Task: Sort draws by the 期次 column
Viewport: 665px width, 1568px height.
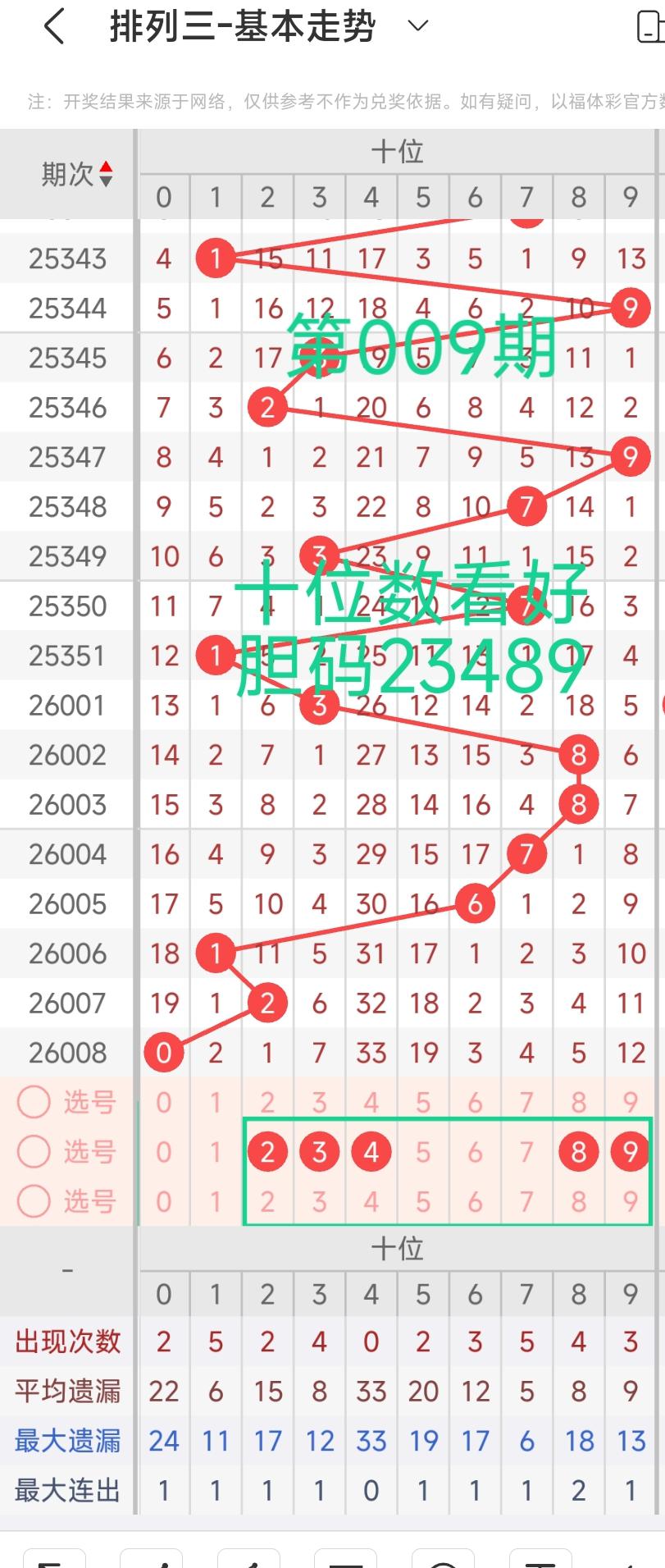Action: click(105, 174)
